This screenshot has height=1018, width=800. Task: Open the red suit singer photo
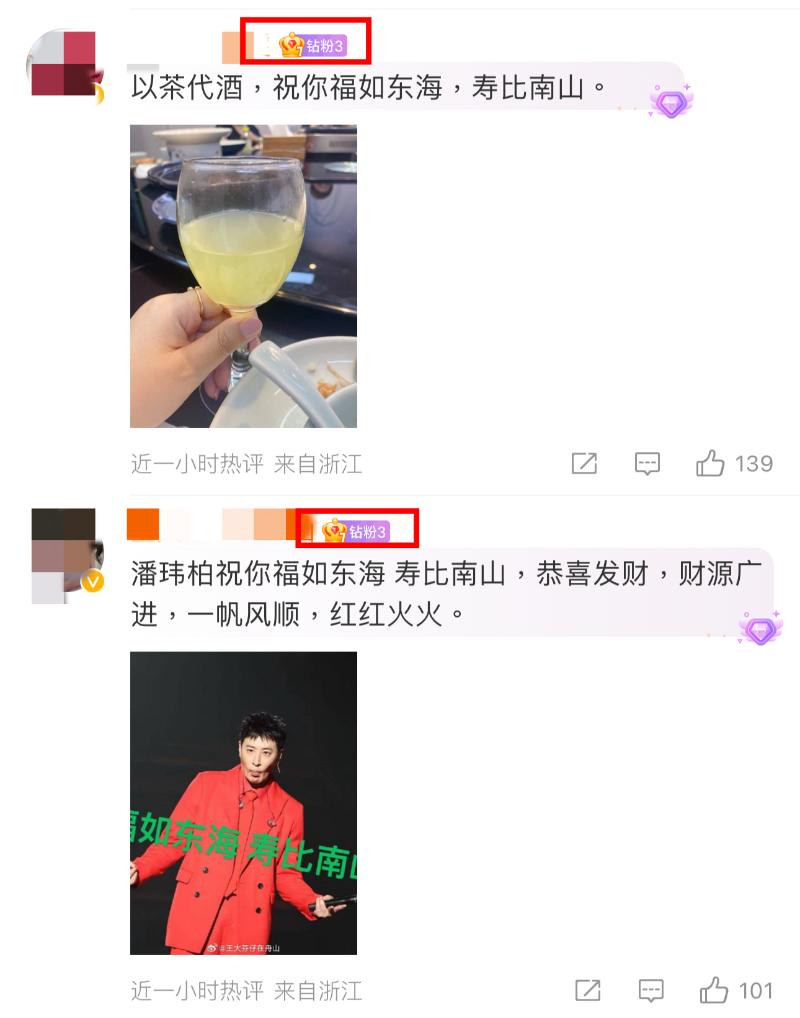[x=243, y=802]
